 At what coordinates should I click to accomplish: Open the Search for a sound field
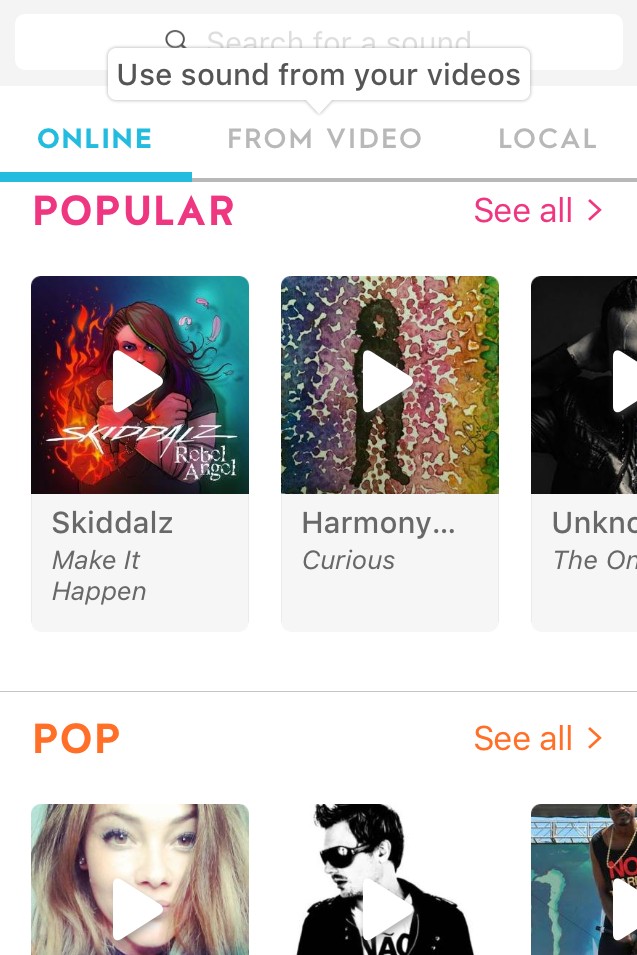click(318, 42)
